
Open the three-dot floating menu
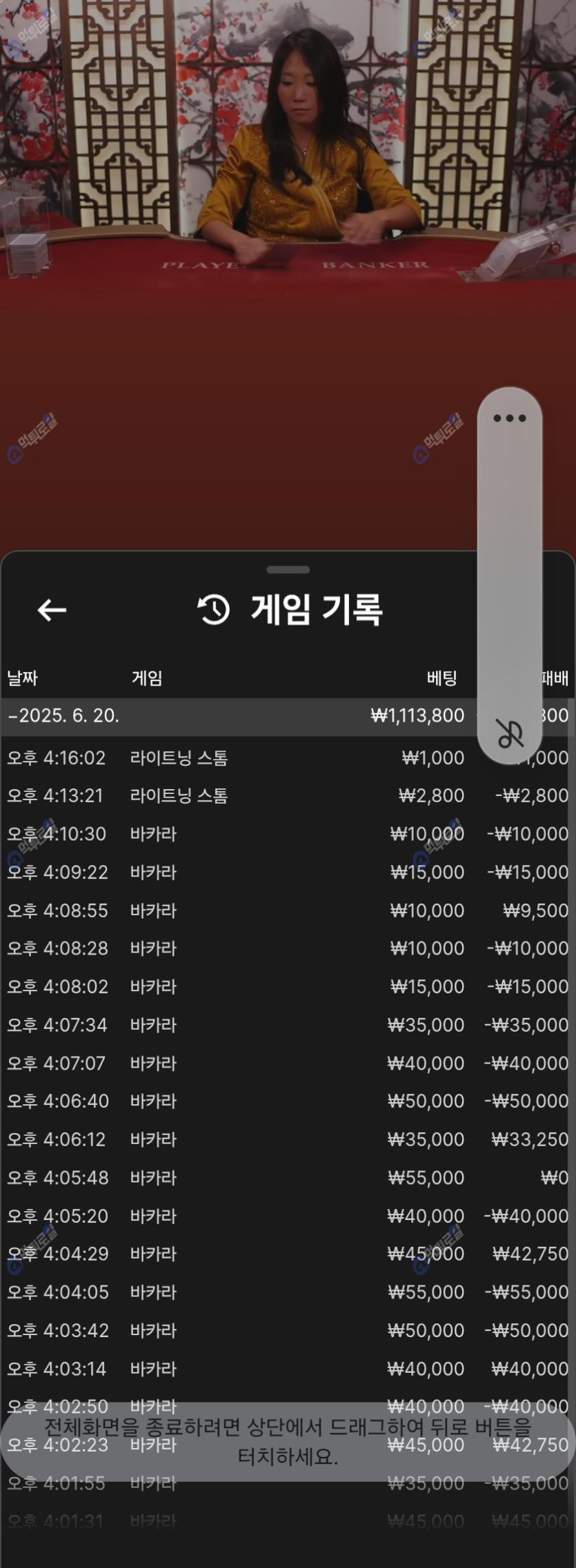[x=509, y=418]
